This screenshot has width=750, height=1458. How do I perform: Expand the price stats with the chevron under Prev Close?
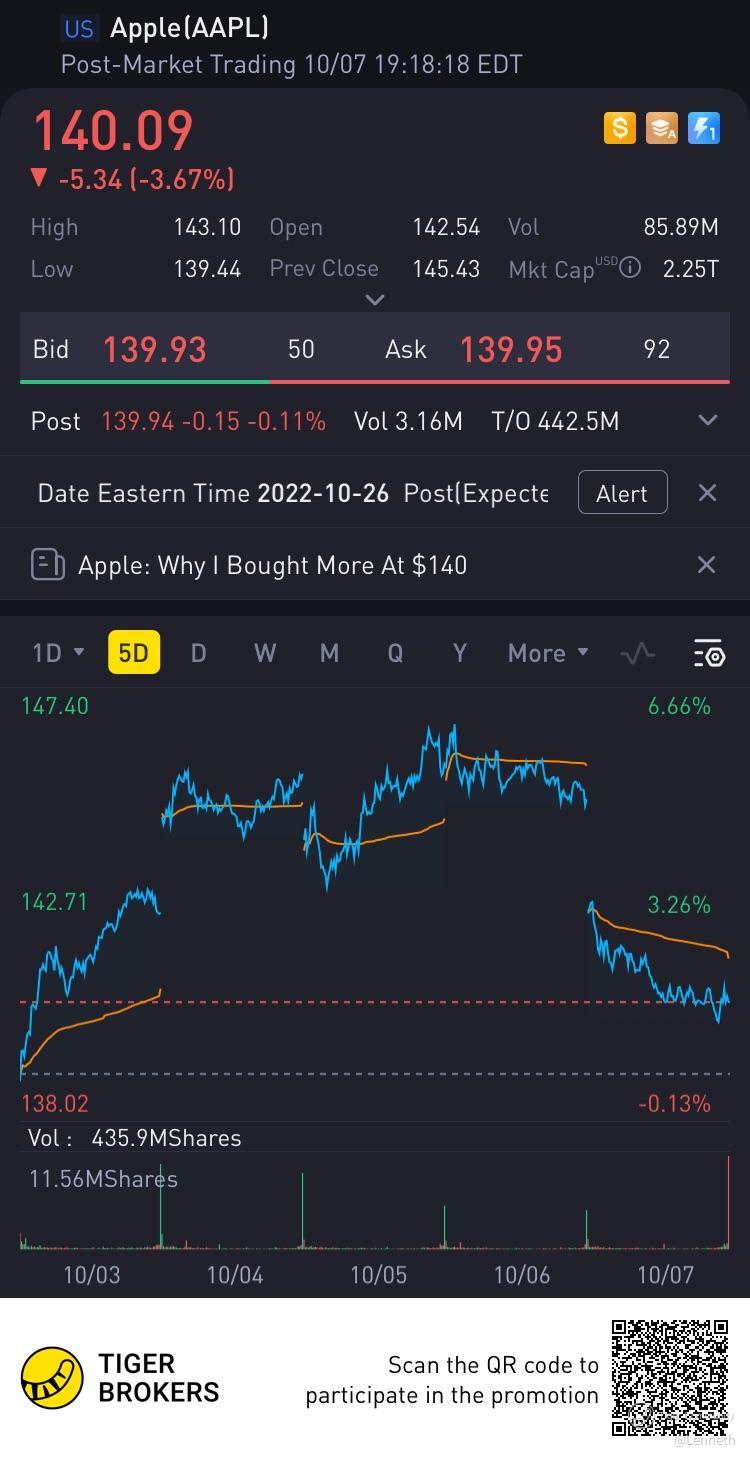pyautogui.click(x=375, y=300)
